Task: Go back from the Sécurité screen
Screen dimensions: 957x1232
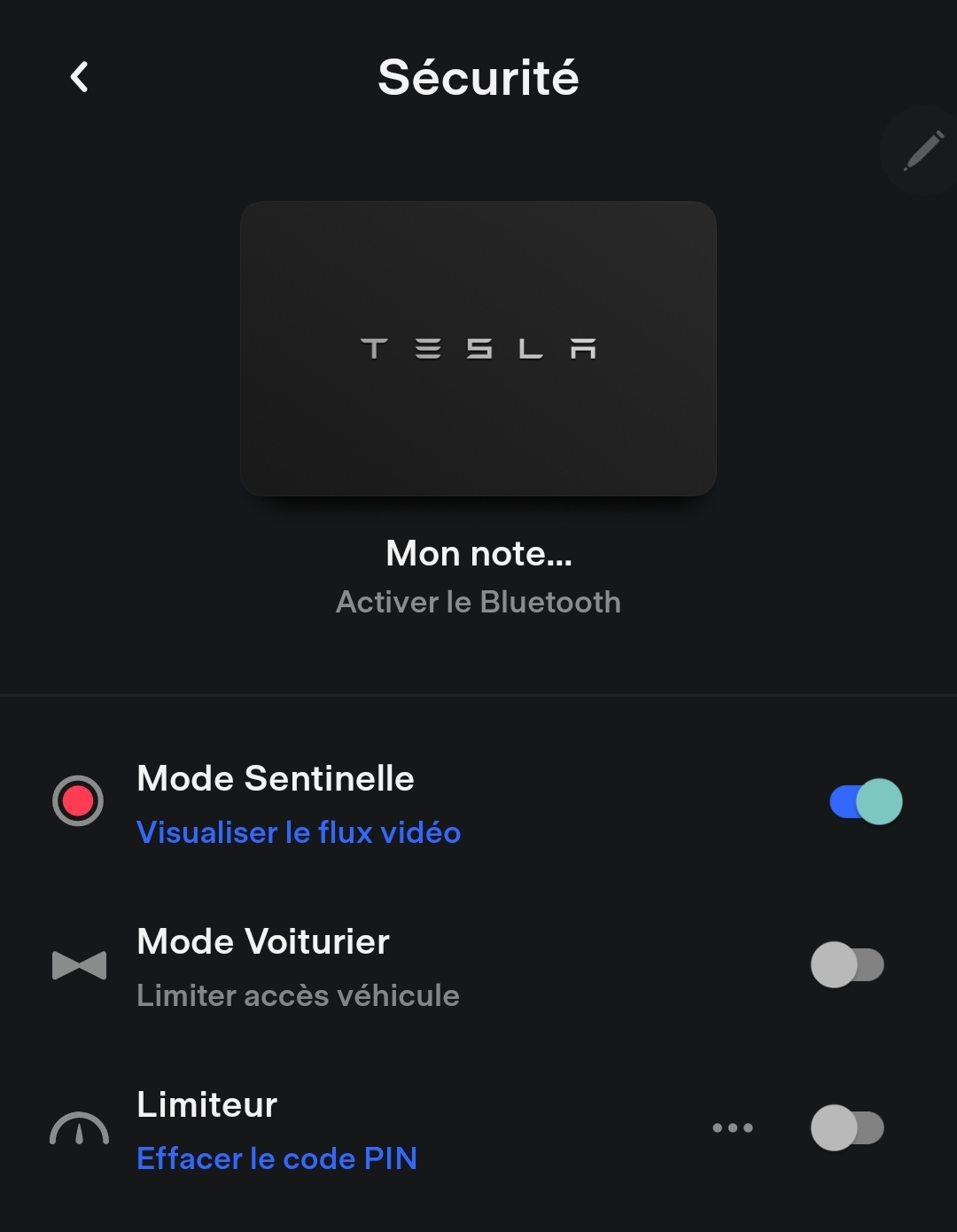Action: click(x=80, y=77)
